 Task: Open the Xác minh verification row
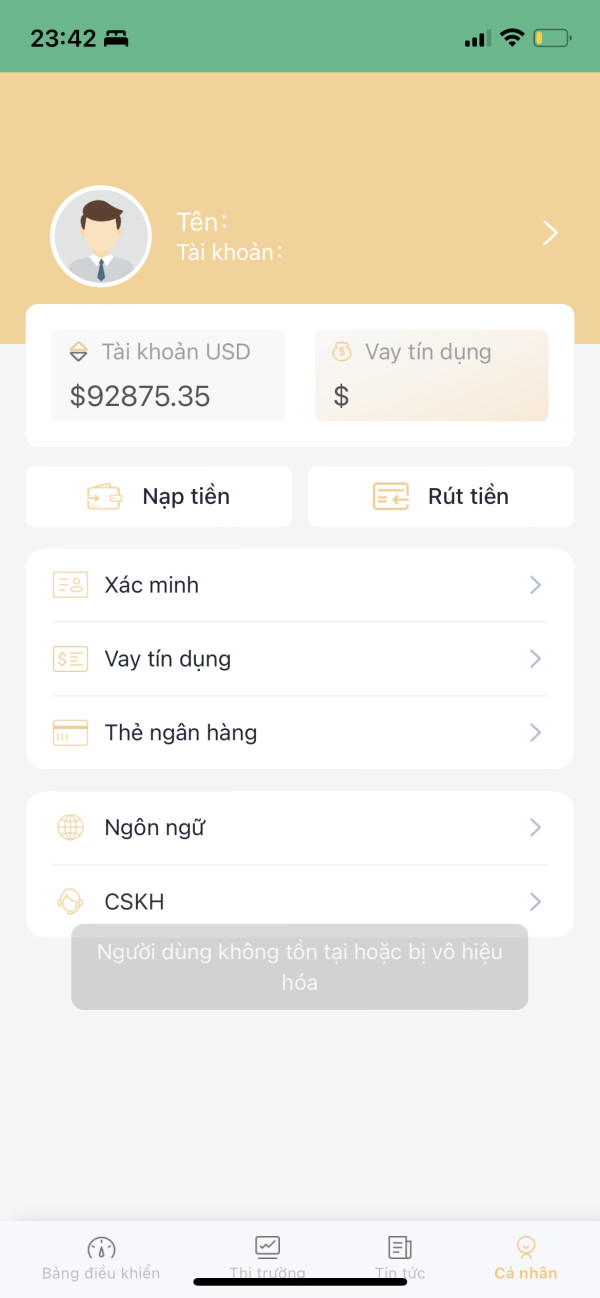click(300, 585)
